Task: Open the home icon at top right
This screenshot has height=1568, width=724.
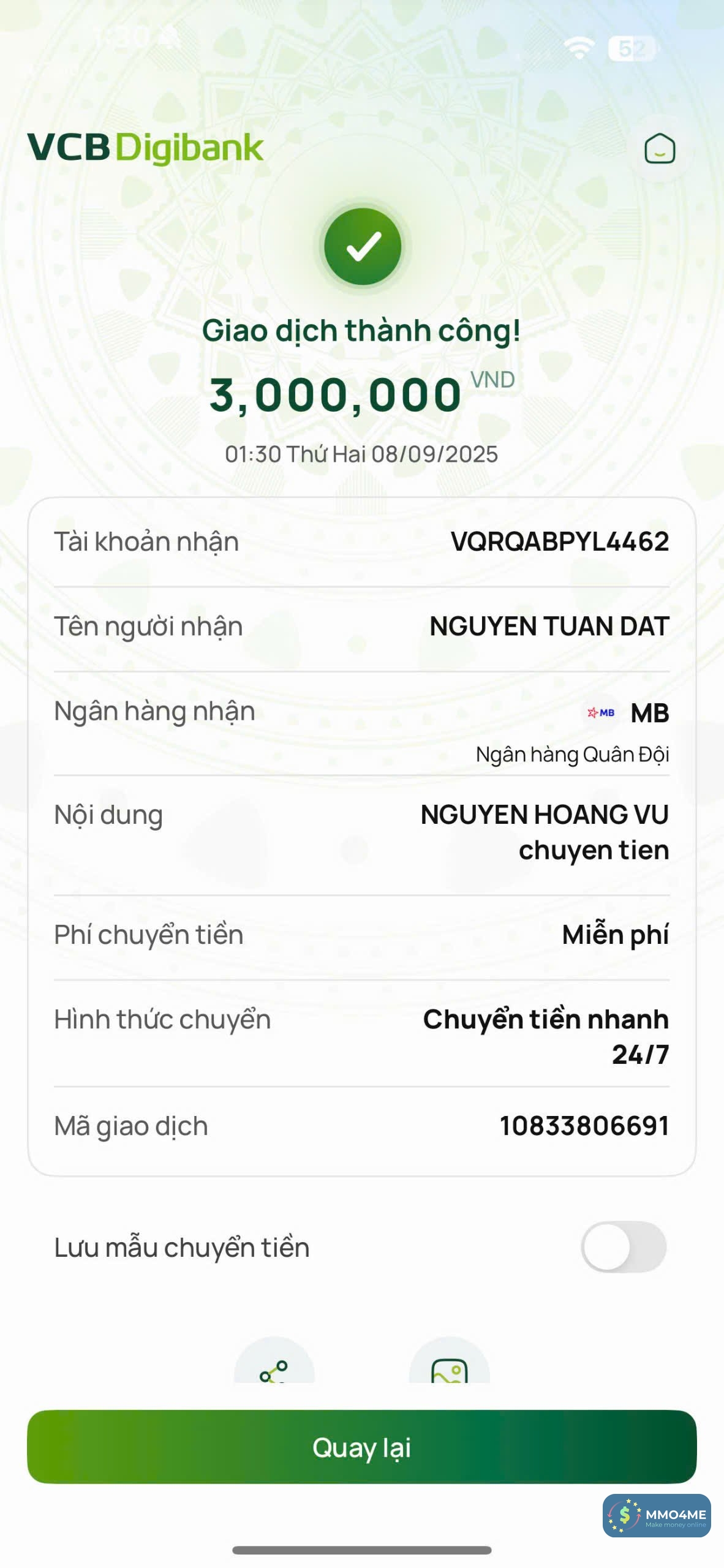Action: tap(659, 149)
